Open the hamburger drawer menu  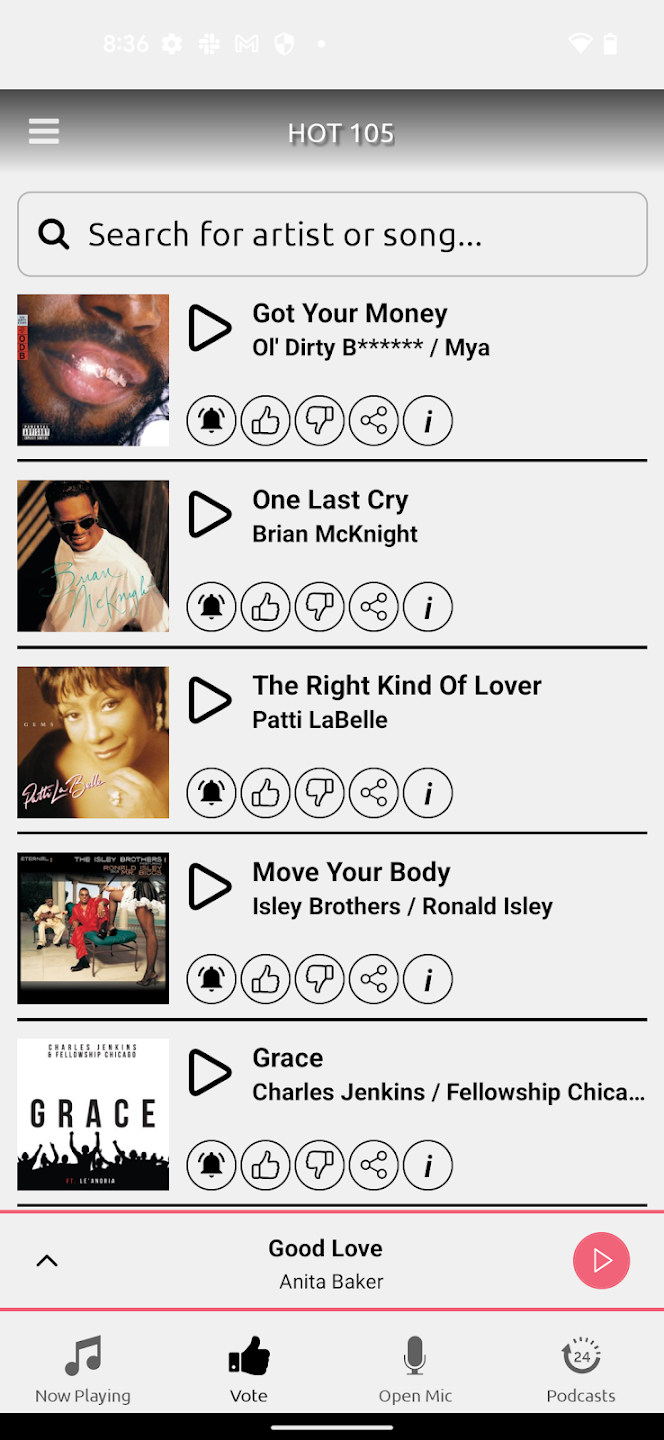(x=44, y=131)
